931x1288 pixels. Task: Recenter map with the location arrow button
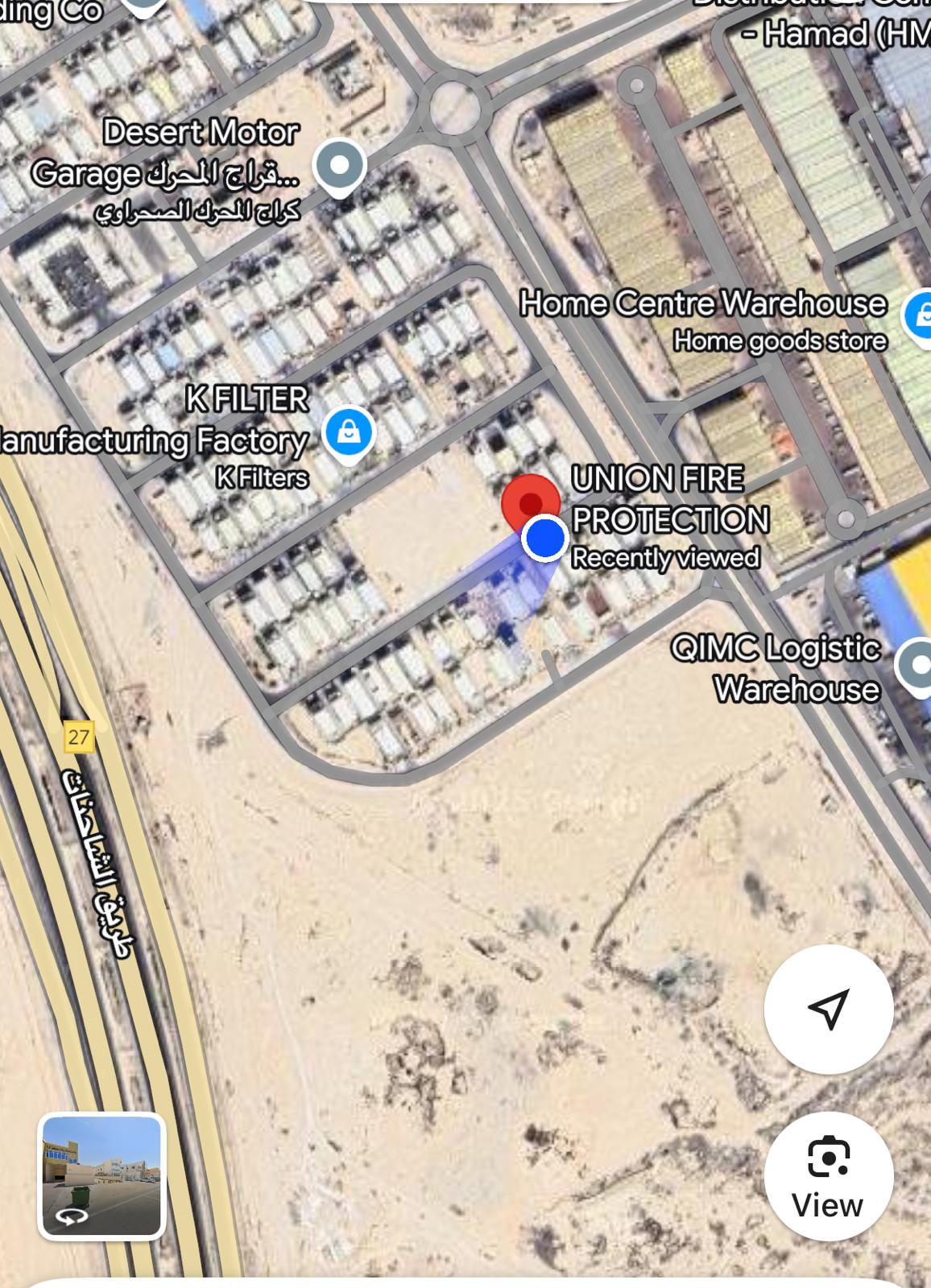click(x=828, y=1009)
